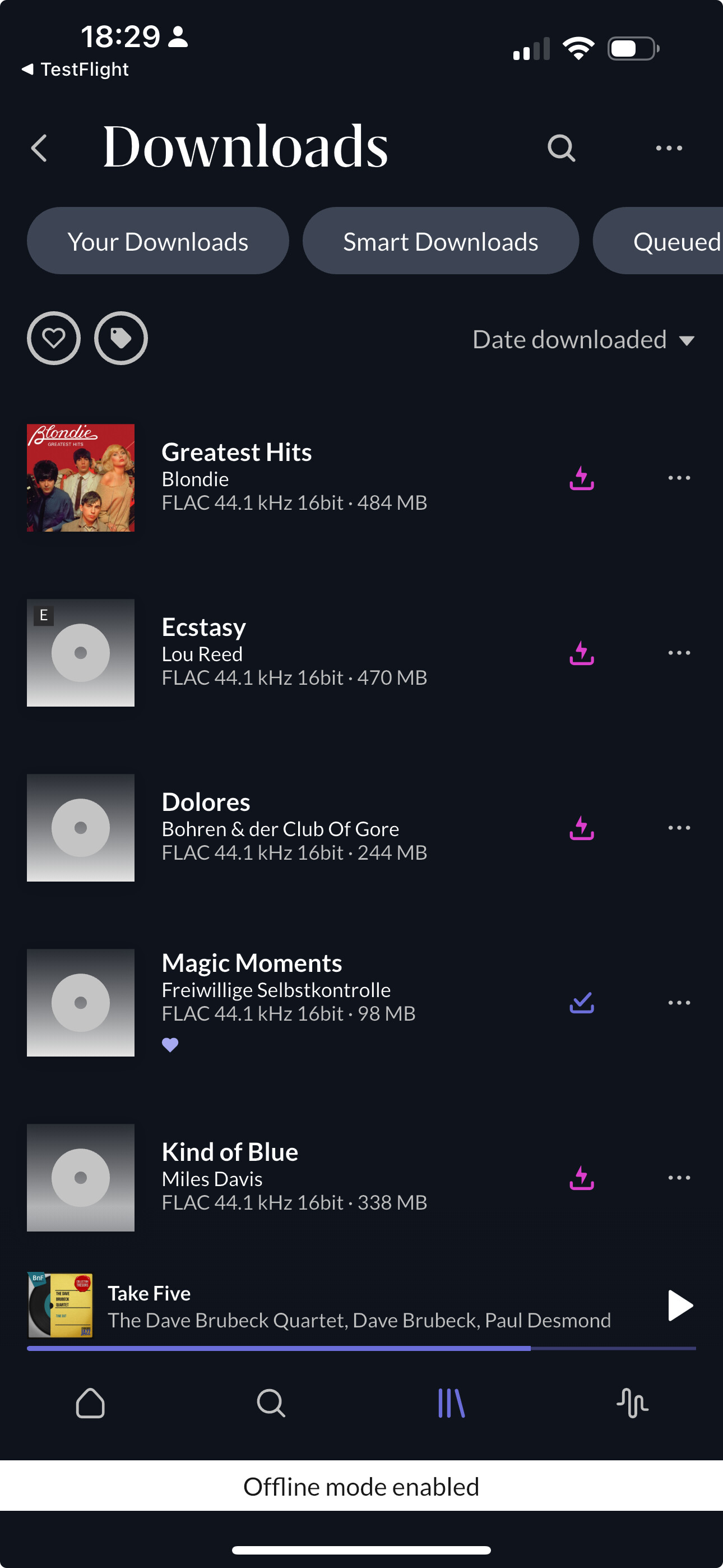The image size is (723, 1568).
Task: Switch to the Home tab
Action: click(90, 1403)
